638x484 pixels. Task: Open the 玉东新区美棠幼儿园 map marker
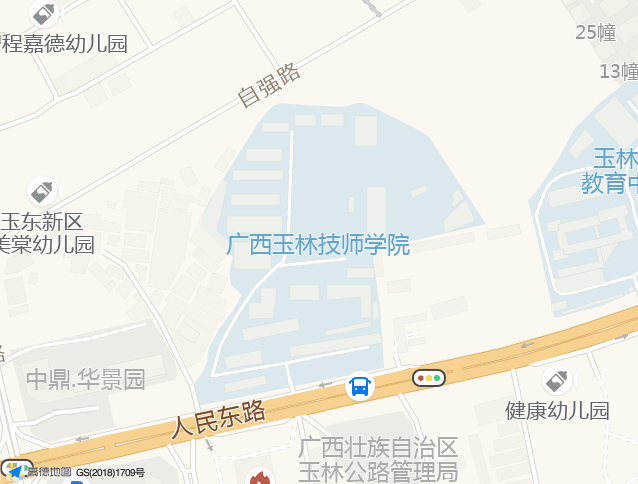pyautogui.click(x=42, y=191)
